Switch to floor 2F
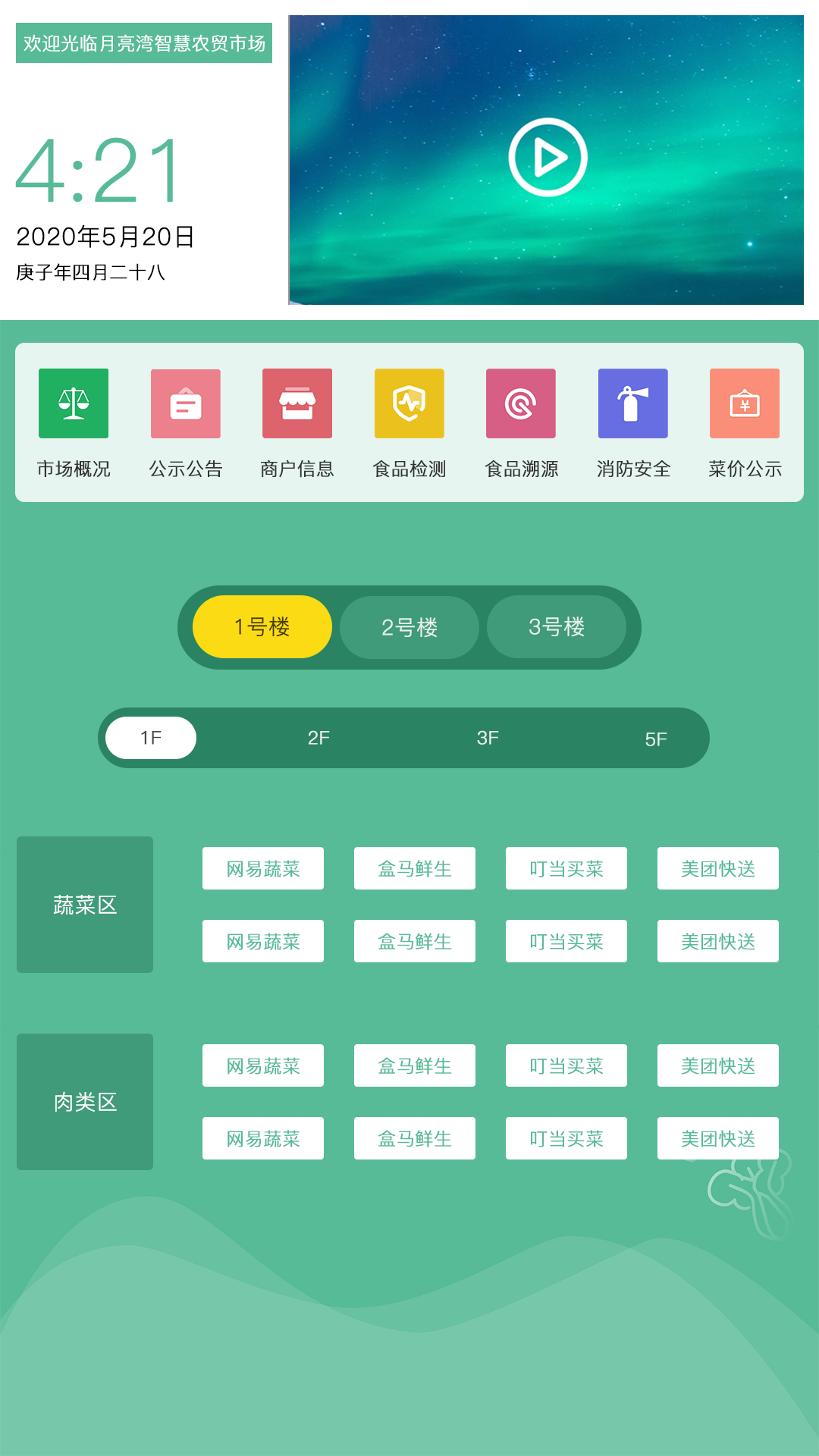819x1456 pixels. click(x=318, y=738)
